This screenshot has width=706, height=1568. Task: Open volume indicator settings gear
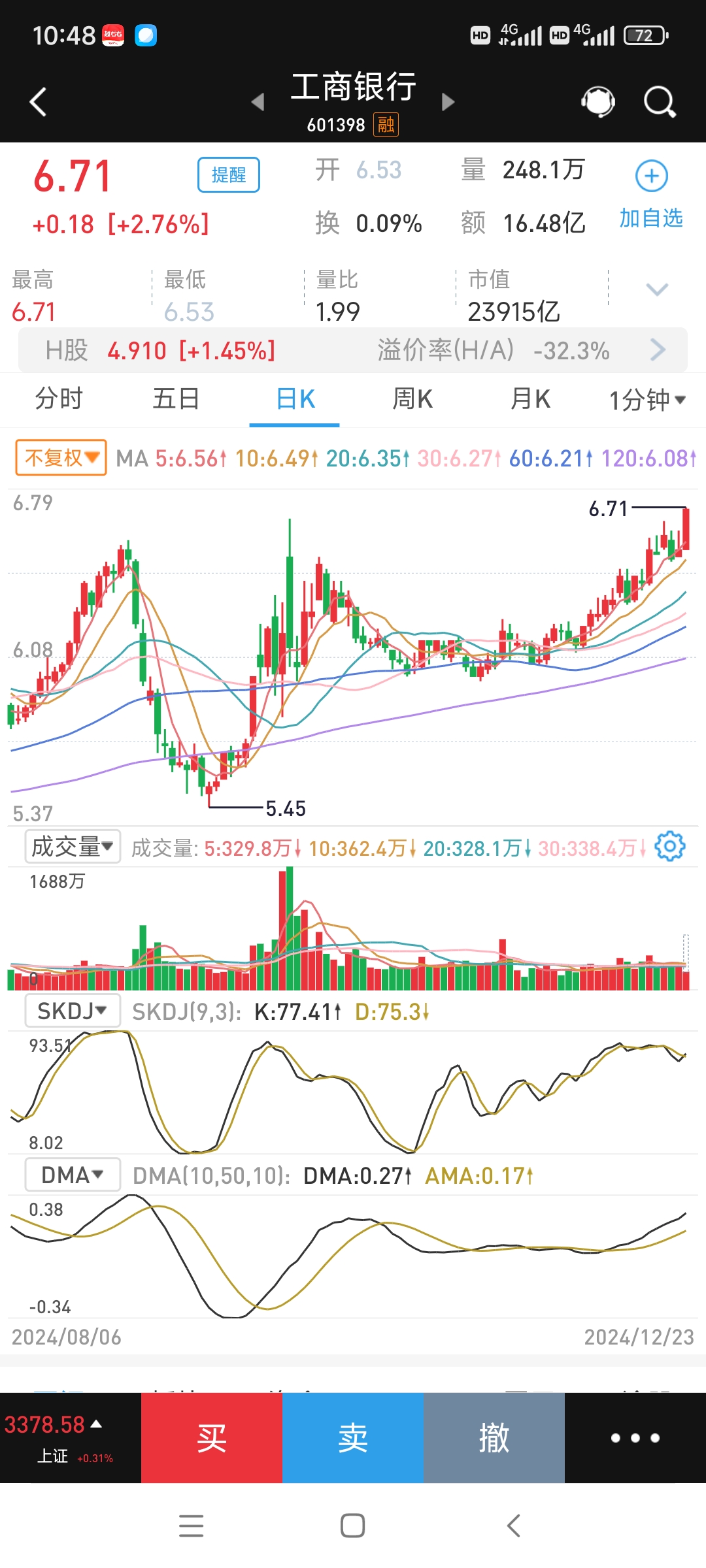click(x=671, y=846)
